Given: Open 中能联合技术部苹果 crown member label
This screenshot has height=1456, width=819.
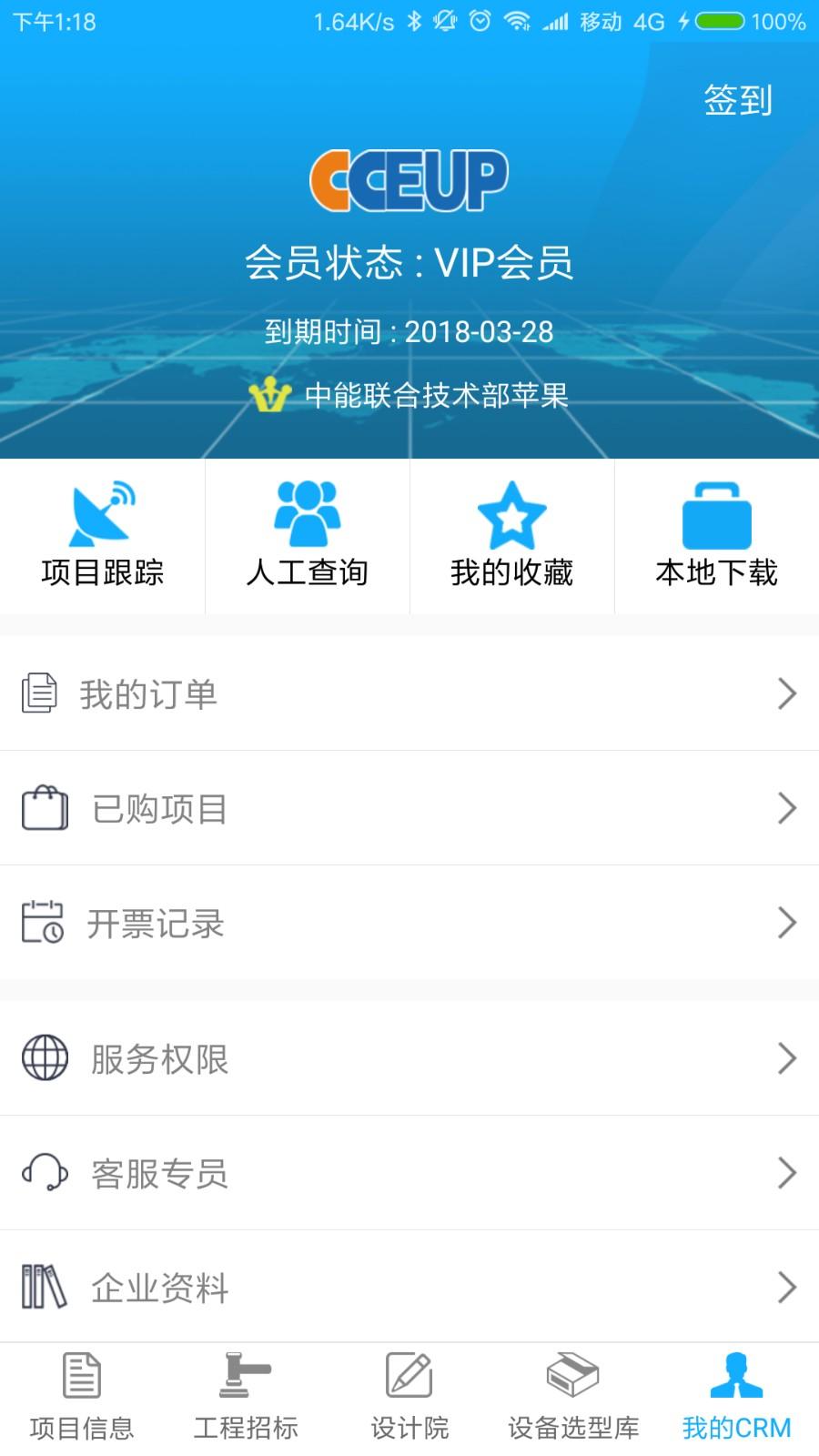Looking at the screenshot, I should [x=419, y=394].
